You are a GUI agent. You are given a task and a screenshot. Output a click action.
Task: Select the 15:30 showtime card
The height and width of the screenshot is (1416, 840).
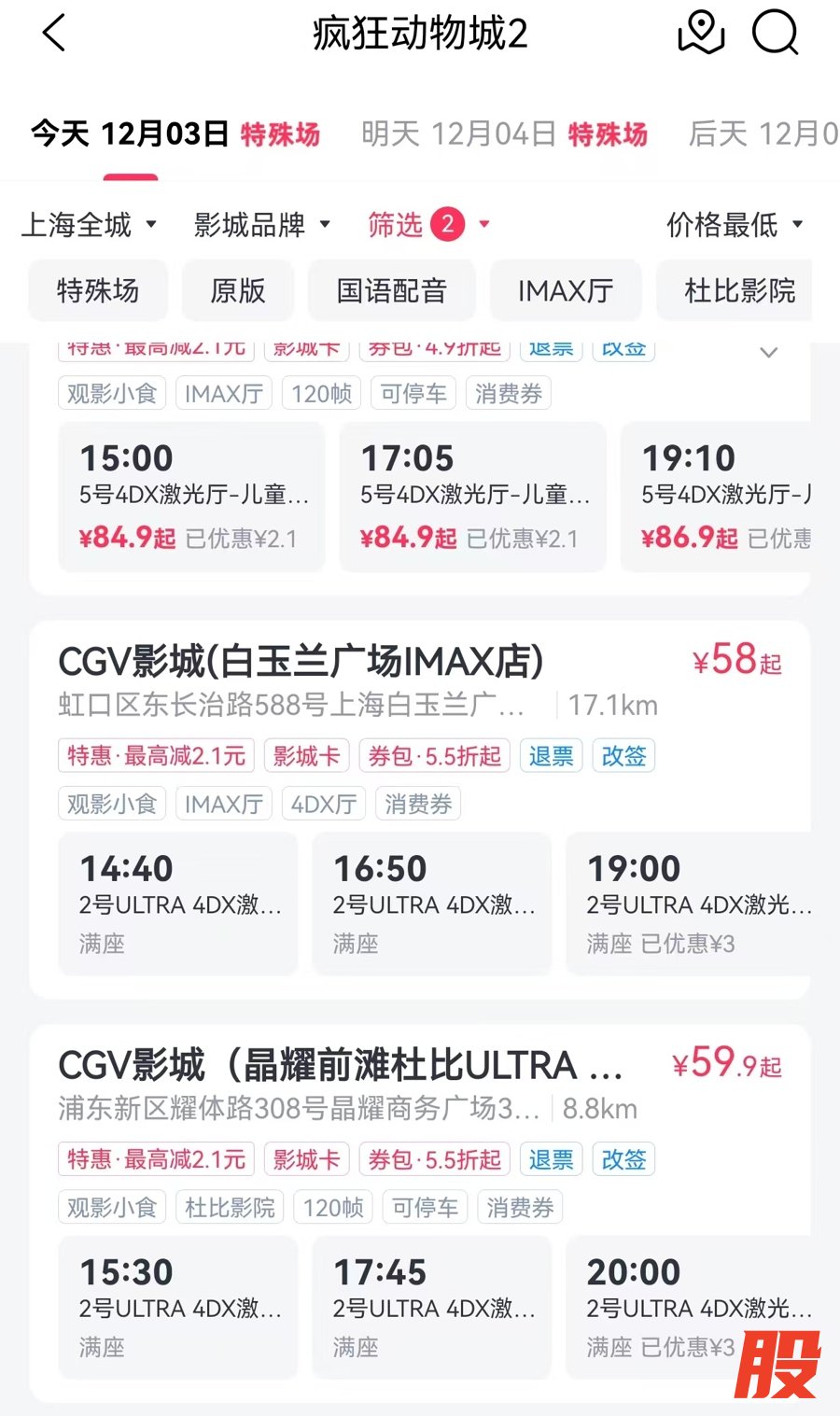pos(178,1307)
